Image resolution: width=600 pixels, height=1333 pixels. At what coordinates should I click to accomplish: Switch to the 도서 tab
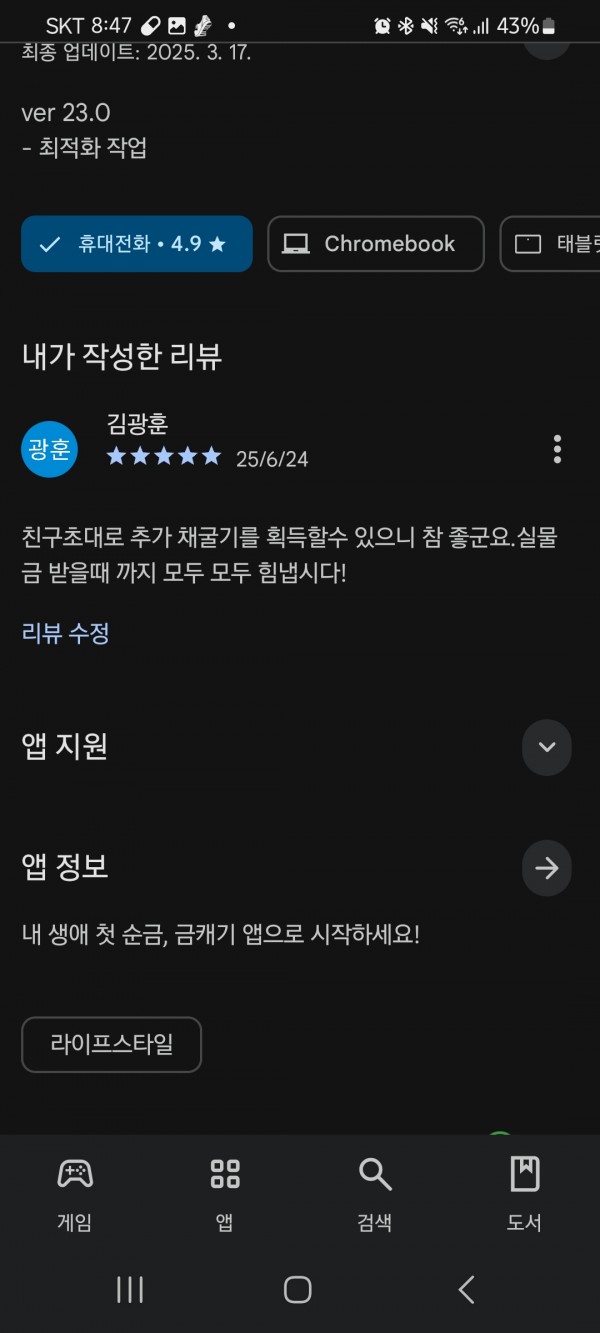(x=525, y=1194)
